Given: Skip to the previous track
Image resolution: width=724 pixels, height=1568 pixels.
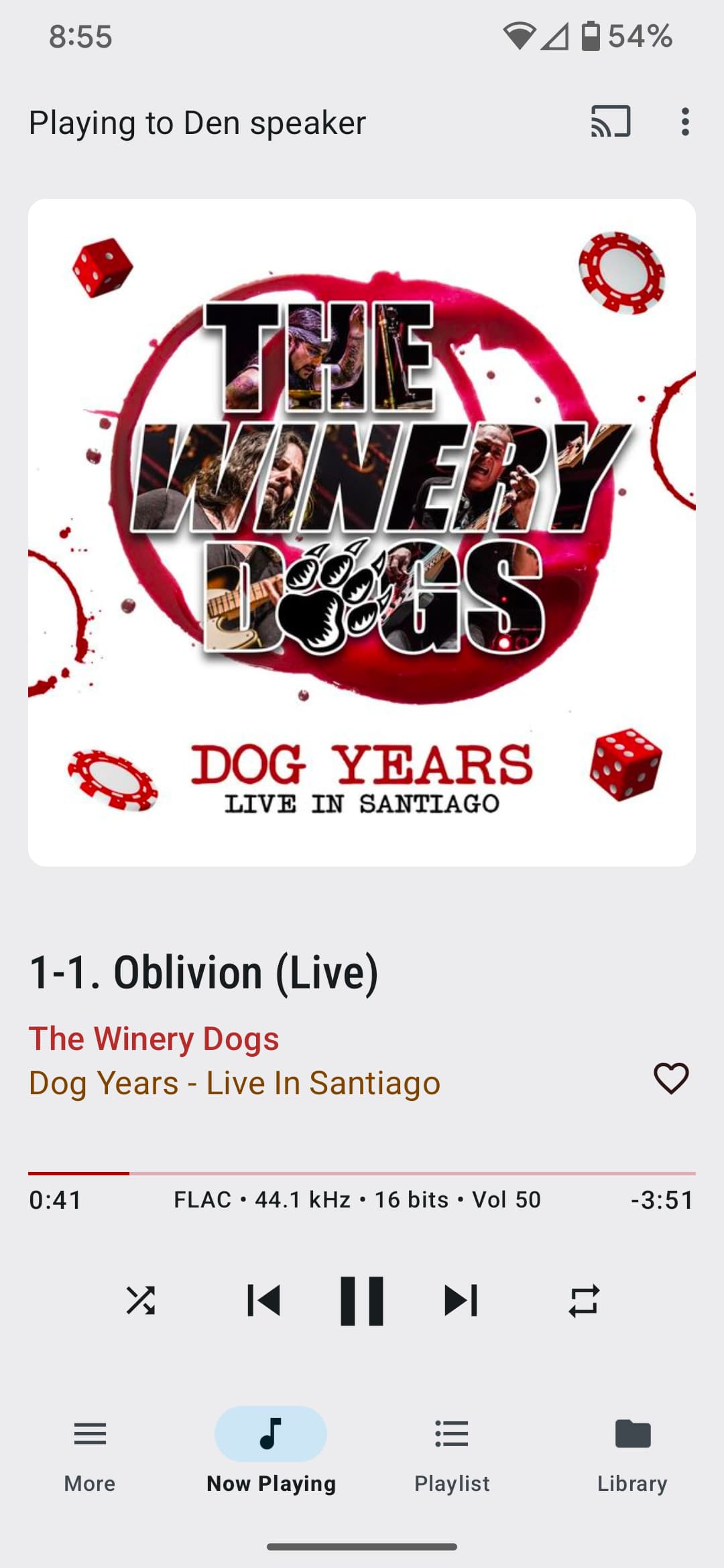Looking at the screenshot, I should point(263,1301).
